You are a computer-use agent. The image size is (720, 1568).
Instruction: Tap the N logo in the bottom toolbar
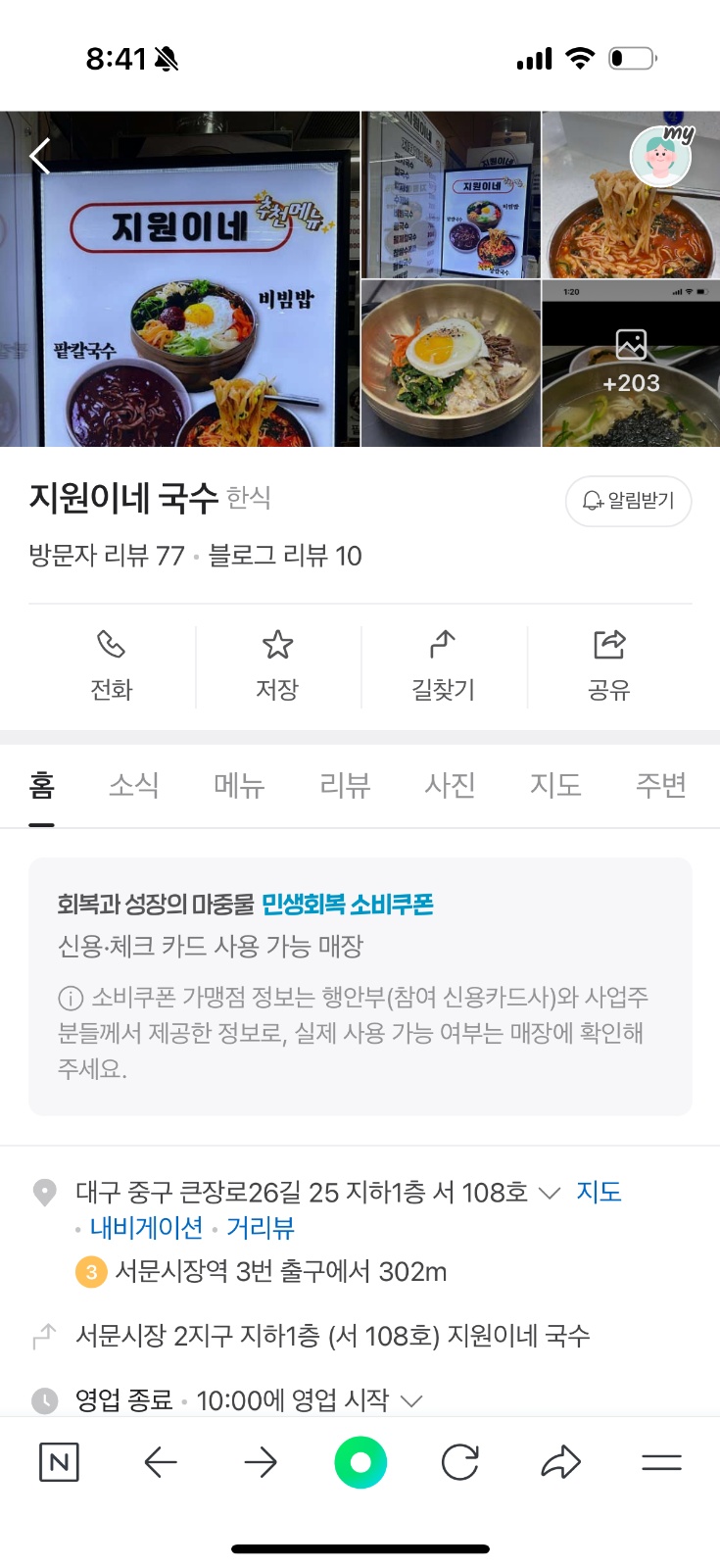click(59, 1462)
